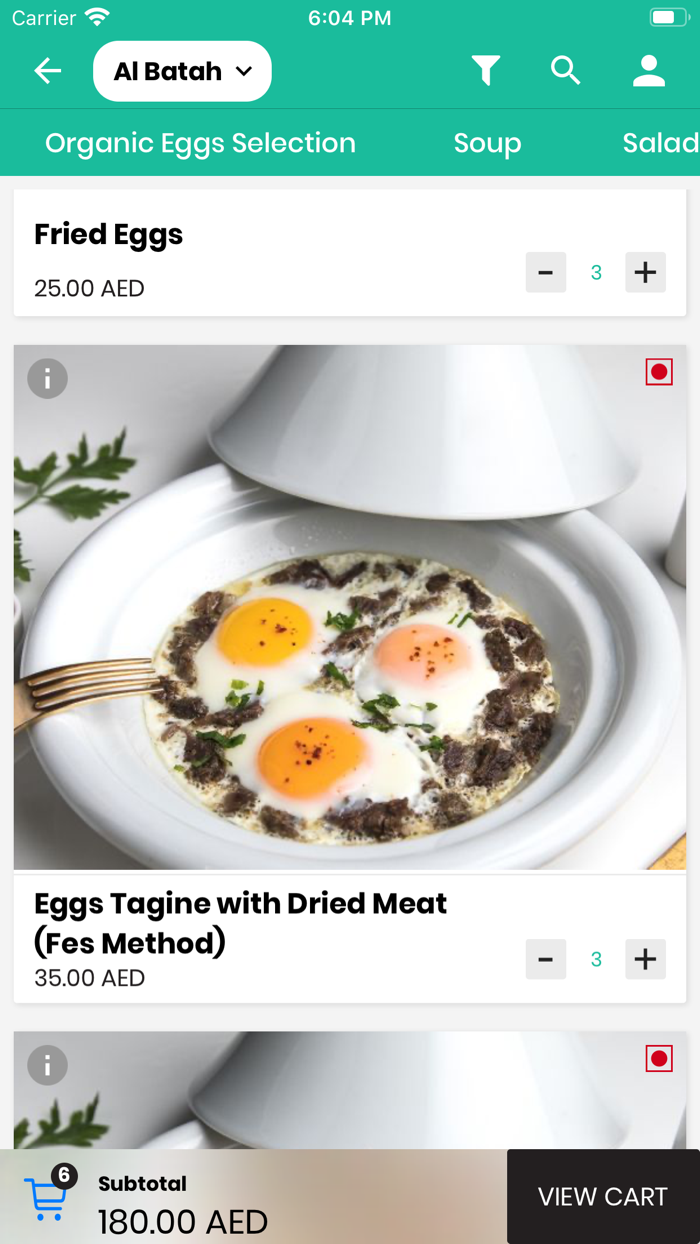Increase Fried Eggs quantity
This screenshot has width=700, height=1244.
(x=645, y=272)
